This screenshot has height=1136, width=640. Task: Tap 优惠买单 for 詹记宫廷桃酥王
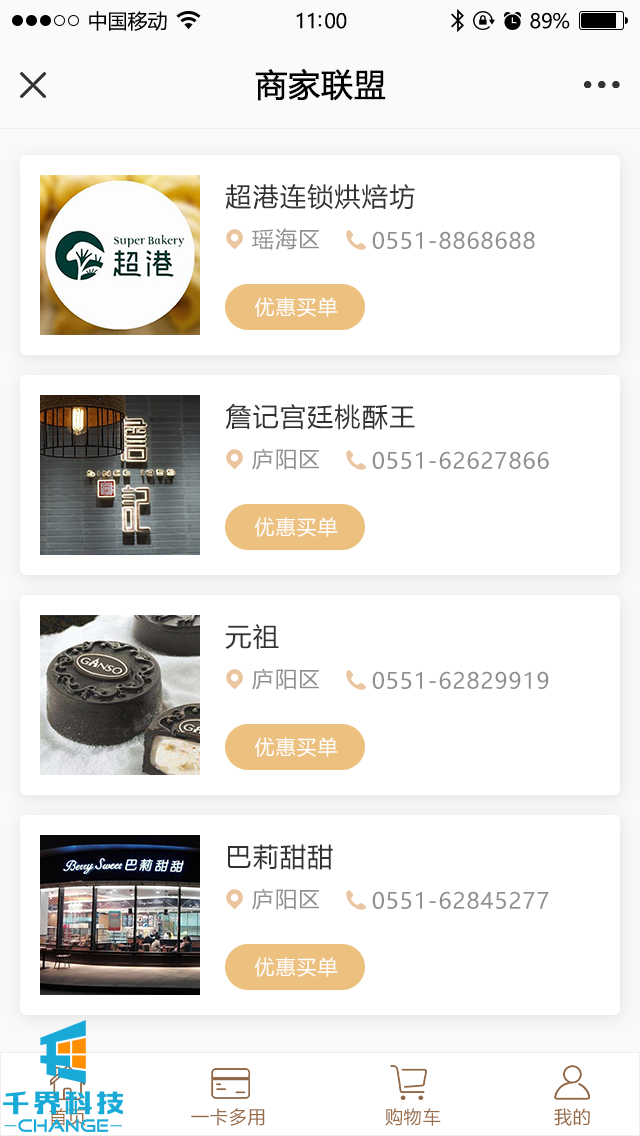click(295, 527)
